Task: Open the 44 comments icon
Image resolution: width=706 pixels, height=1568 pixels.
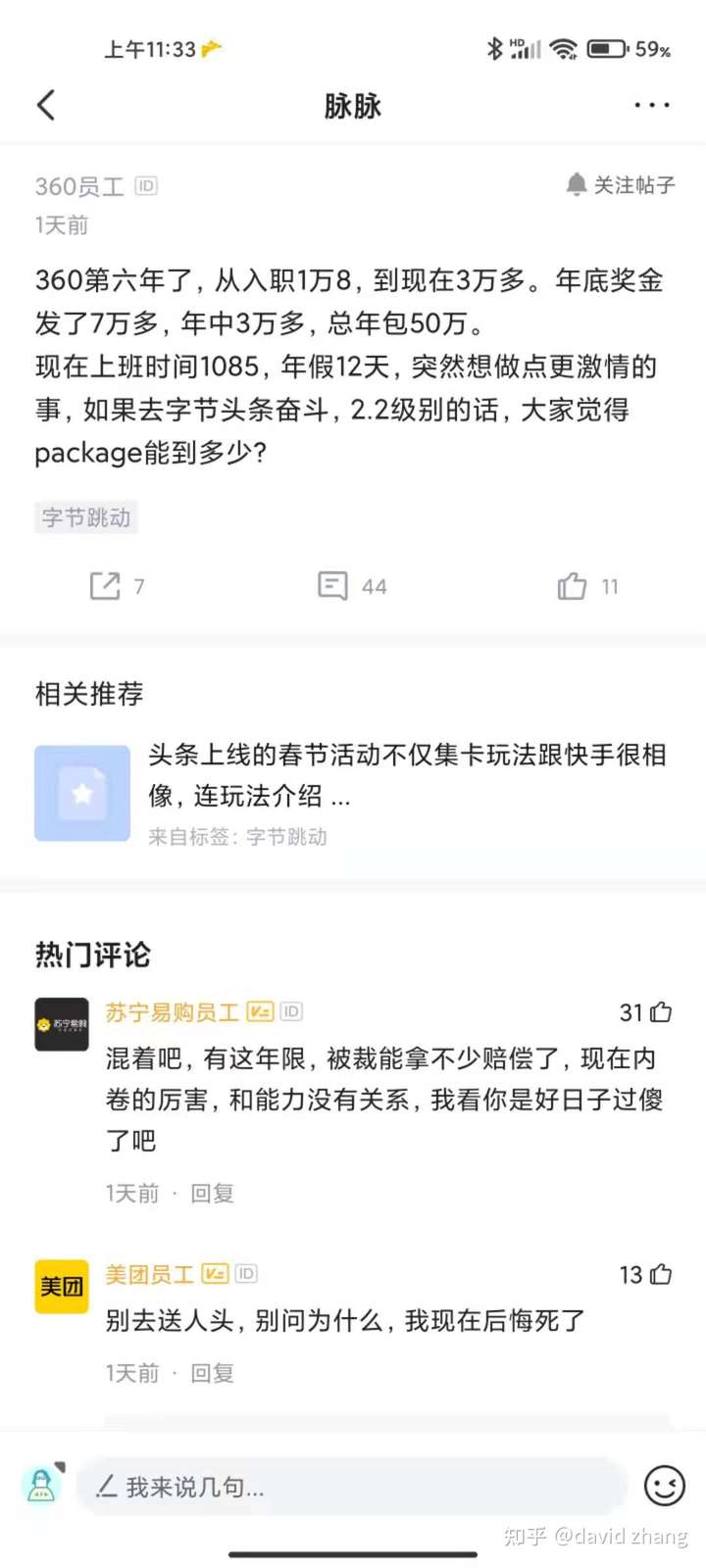Action: click(x=333, y=586)
